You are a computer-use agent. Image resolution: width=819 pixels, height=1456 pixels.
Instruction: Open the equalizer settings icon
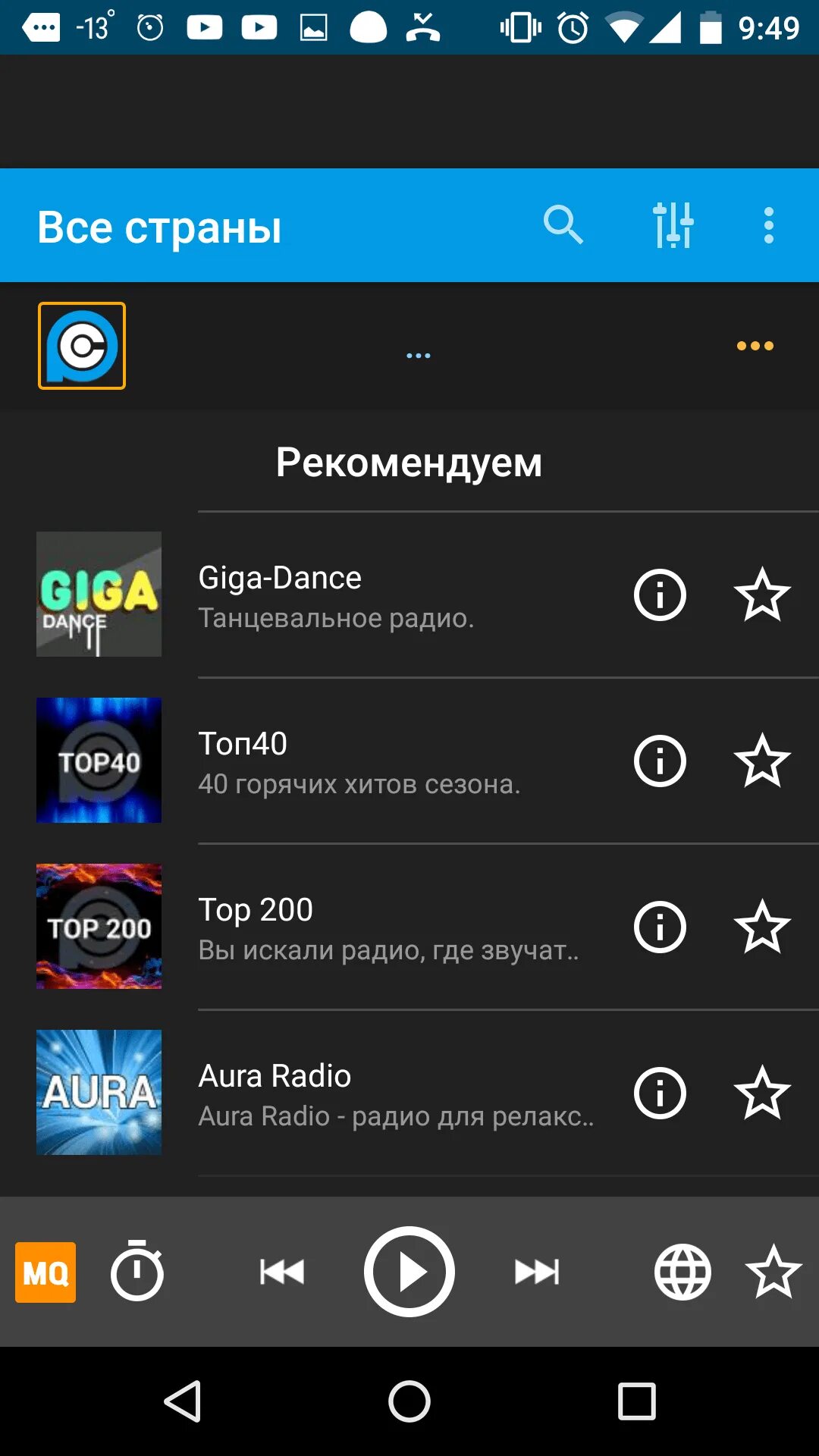click(x=673, y=225)
